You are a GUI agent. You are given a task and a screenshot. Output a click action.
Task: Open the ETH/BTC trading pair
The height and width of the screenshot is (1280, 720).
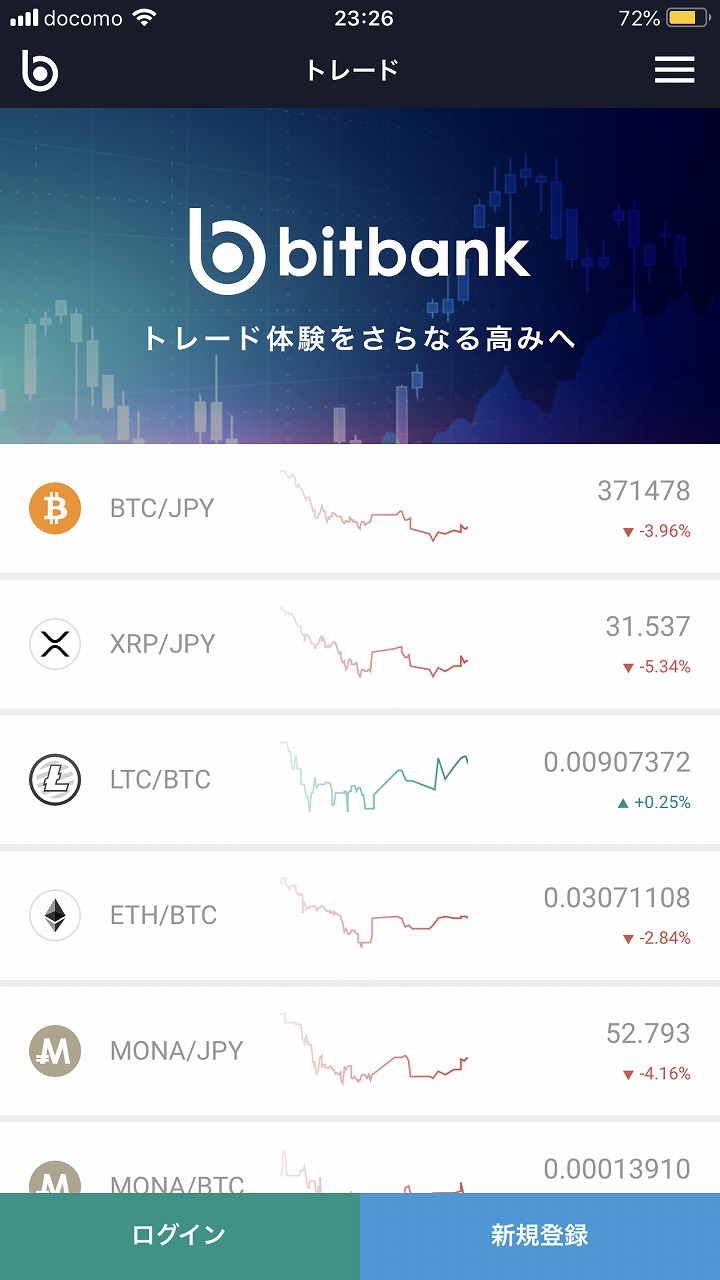coord(360,915)
